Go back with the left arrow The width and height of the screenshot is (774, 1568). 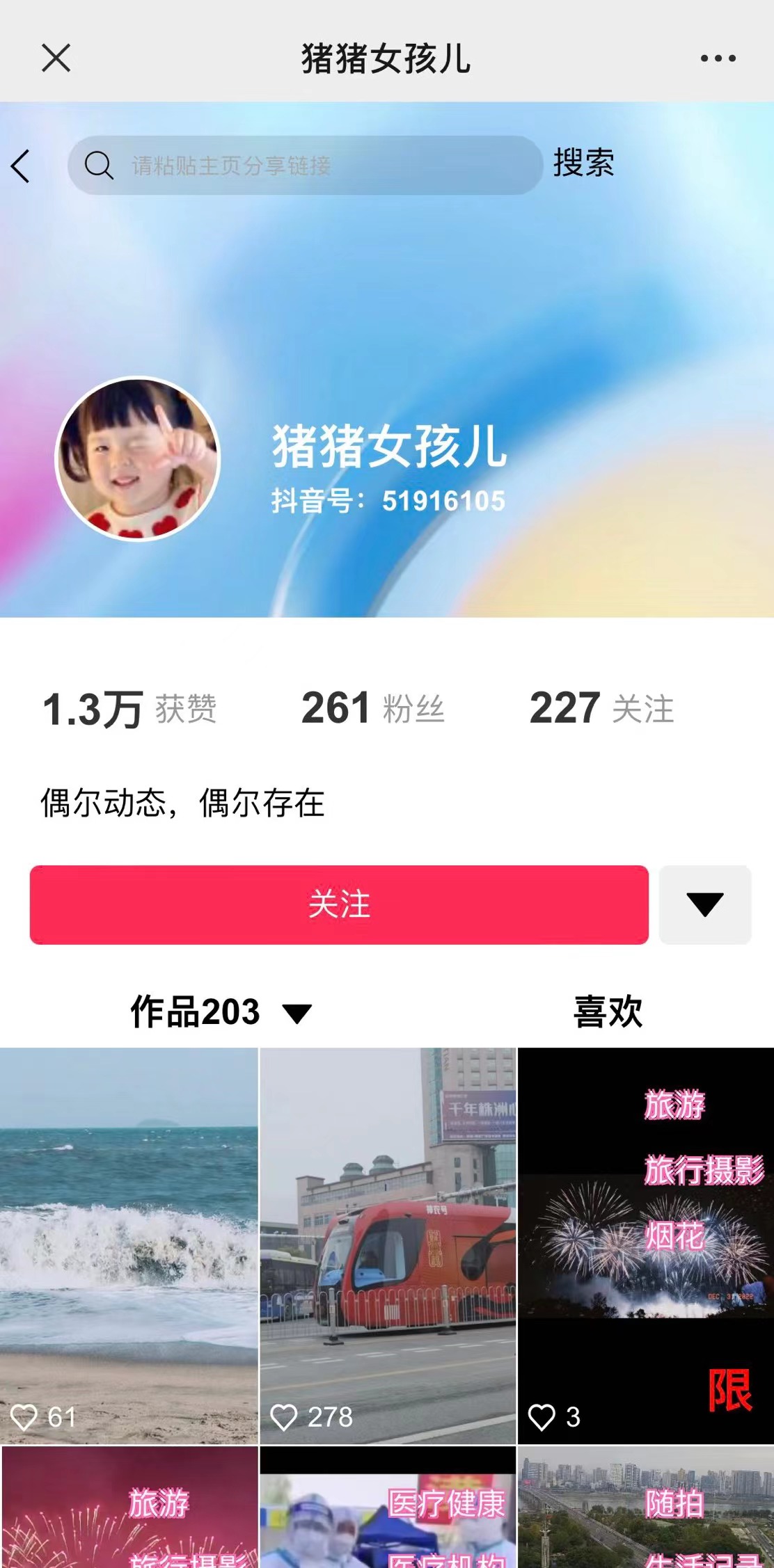(21, 166)
